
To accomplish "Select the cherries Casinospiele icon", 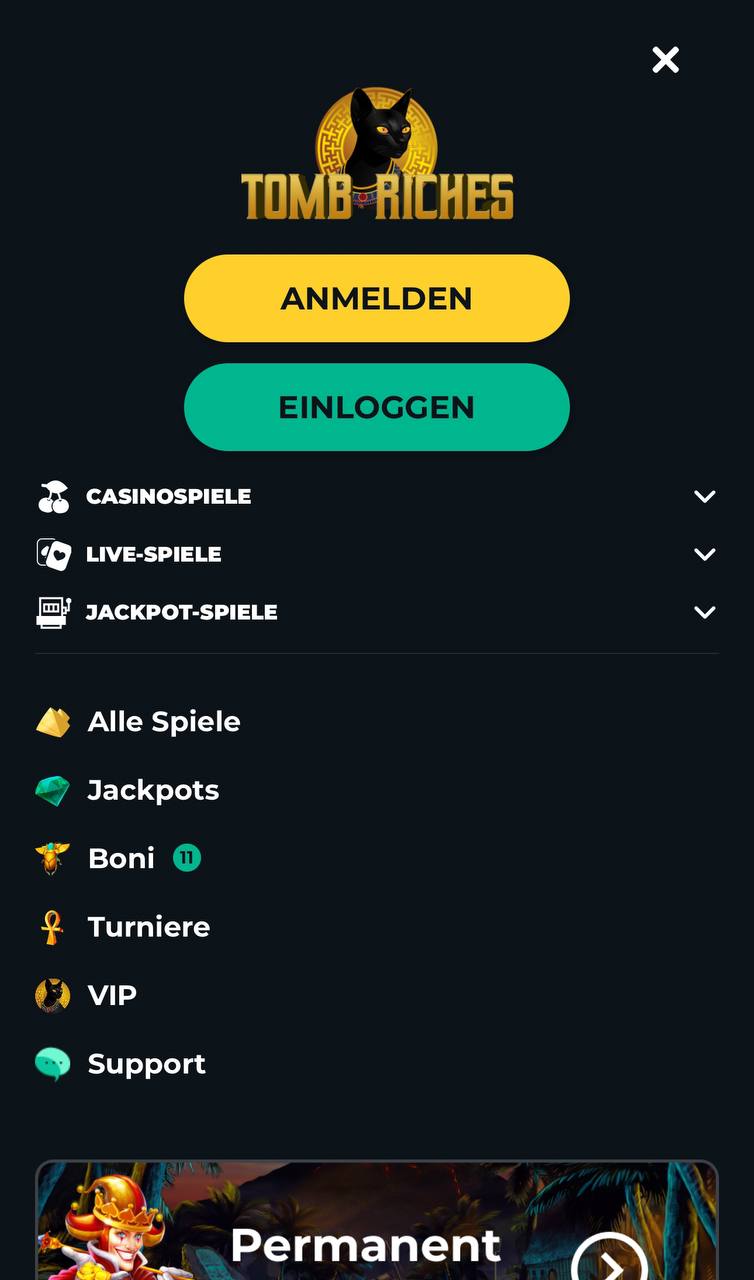I will click(55, 496).
